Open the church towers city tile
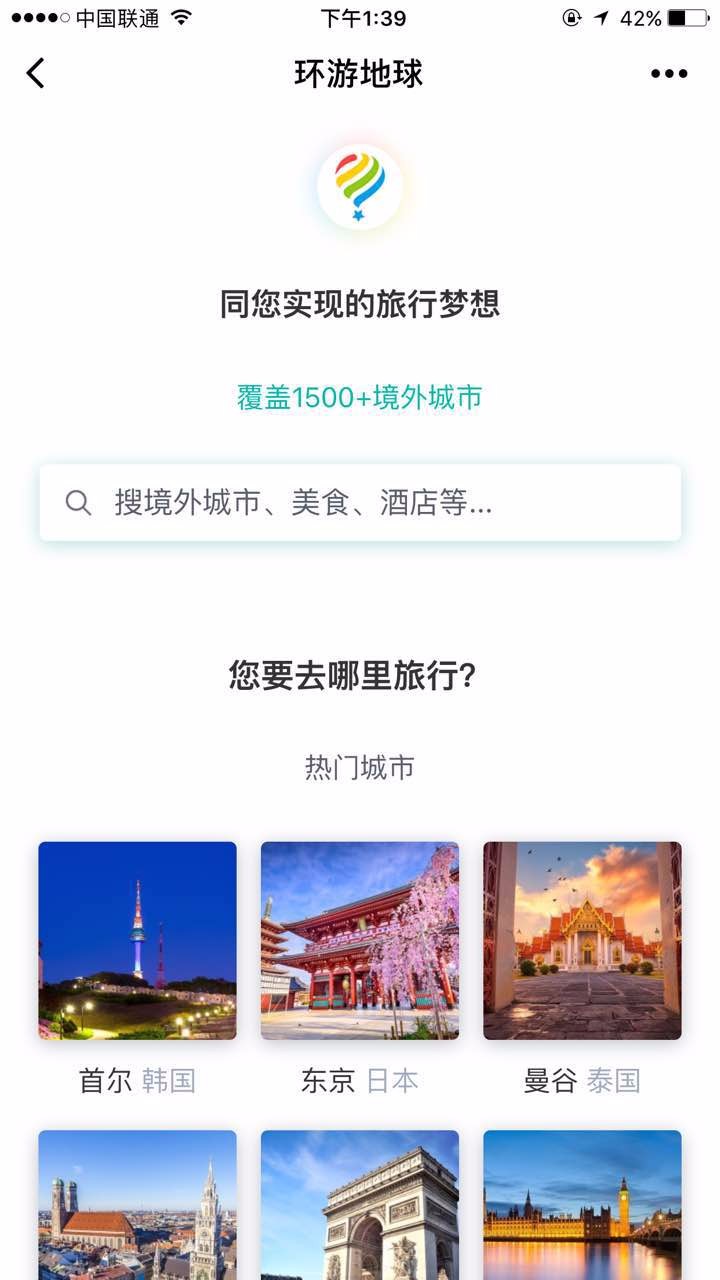This screenshot has width=720, height=1280. [137, 1205]
